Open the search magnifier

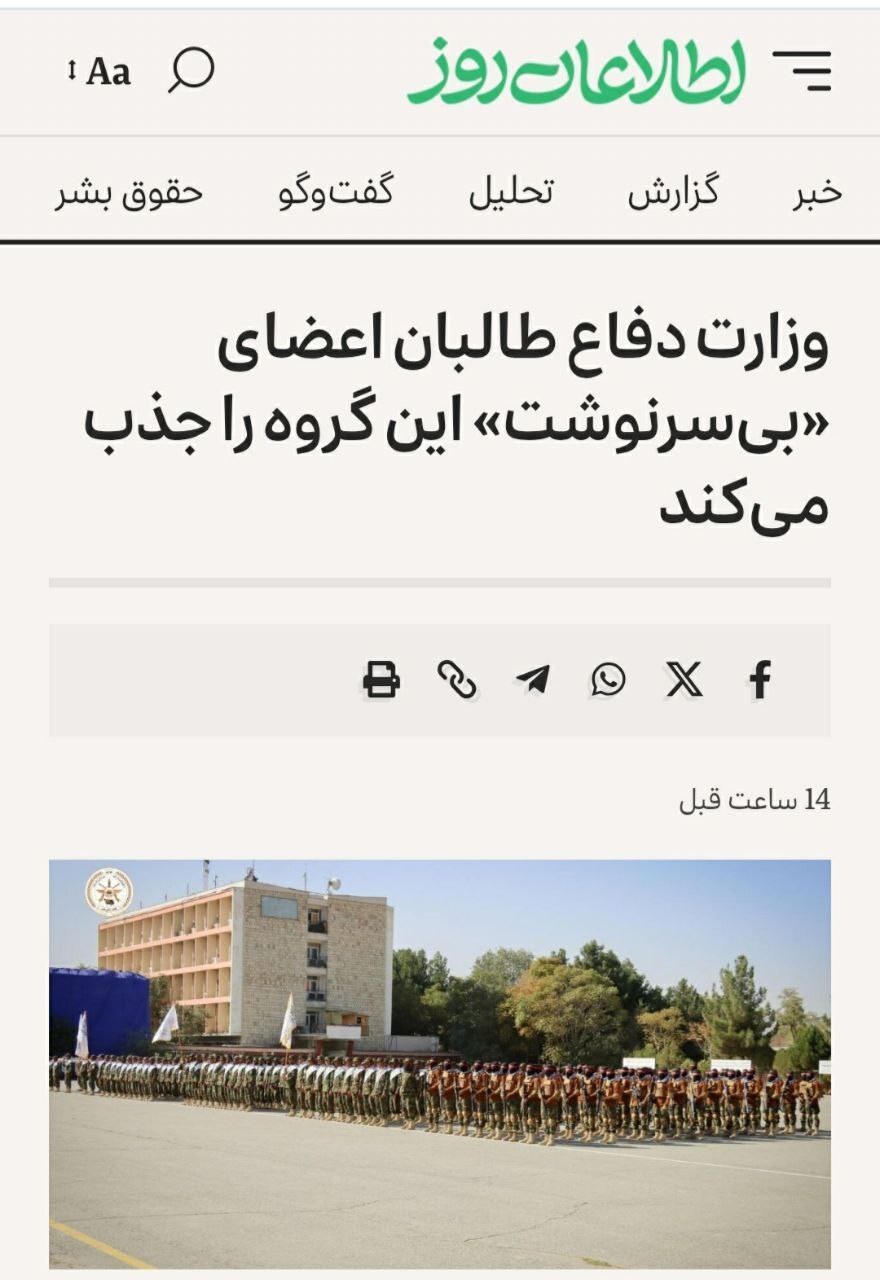click(191, 70)
